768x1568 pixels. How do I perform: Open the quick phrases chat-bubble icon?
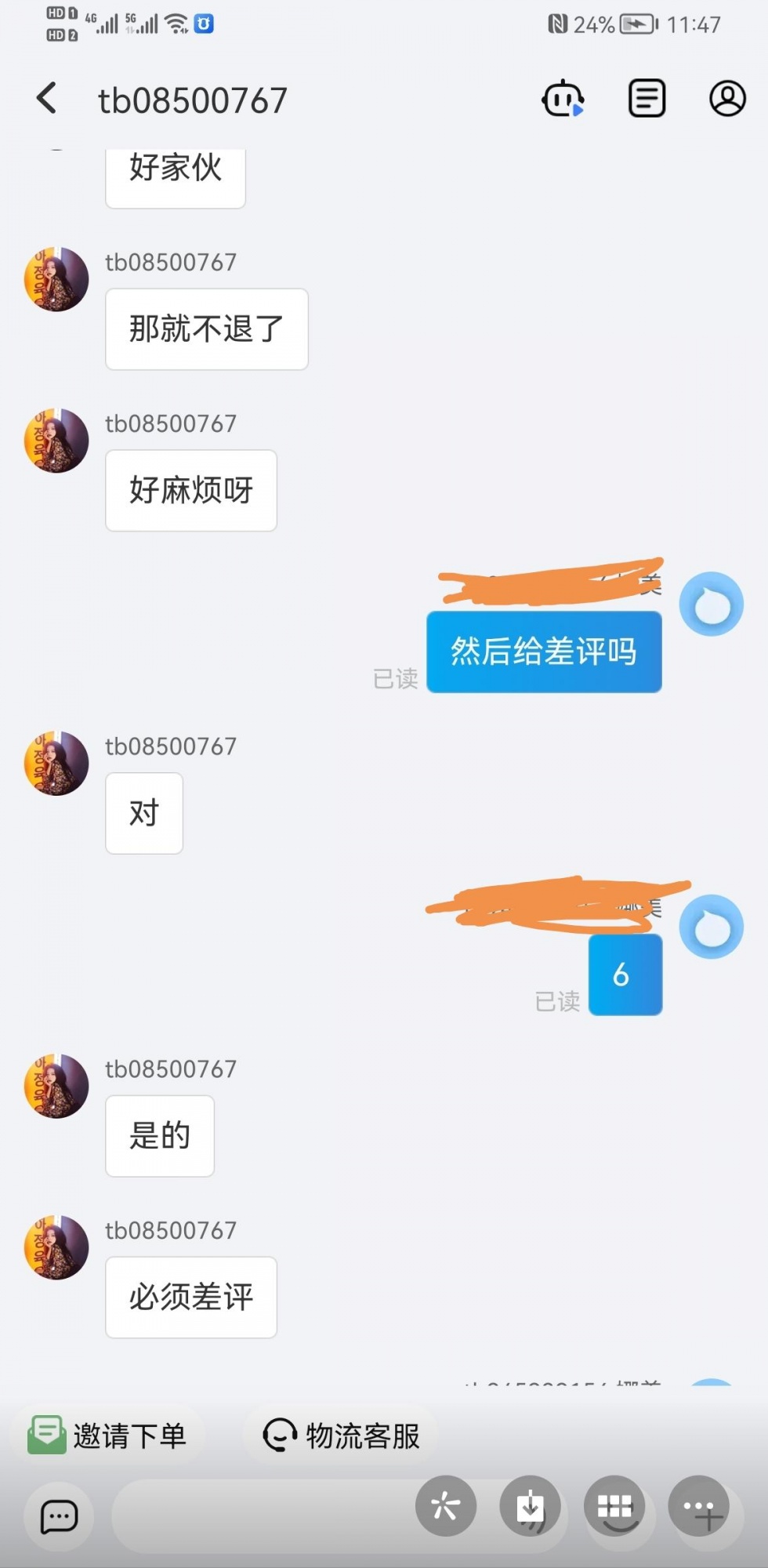pos(59,1517)
